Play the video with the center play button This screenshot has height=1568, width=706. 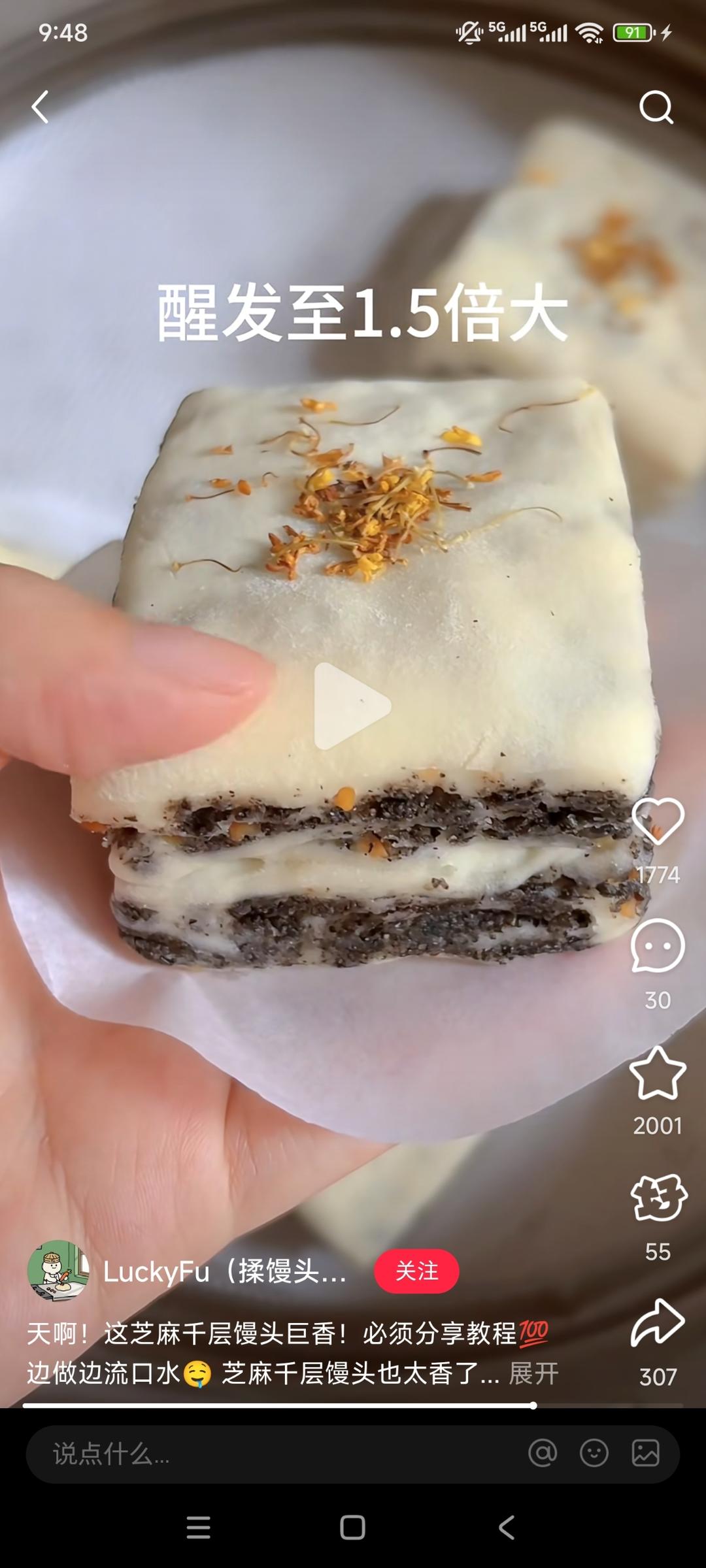tap(353, 706)
